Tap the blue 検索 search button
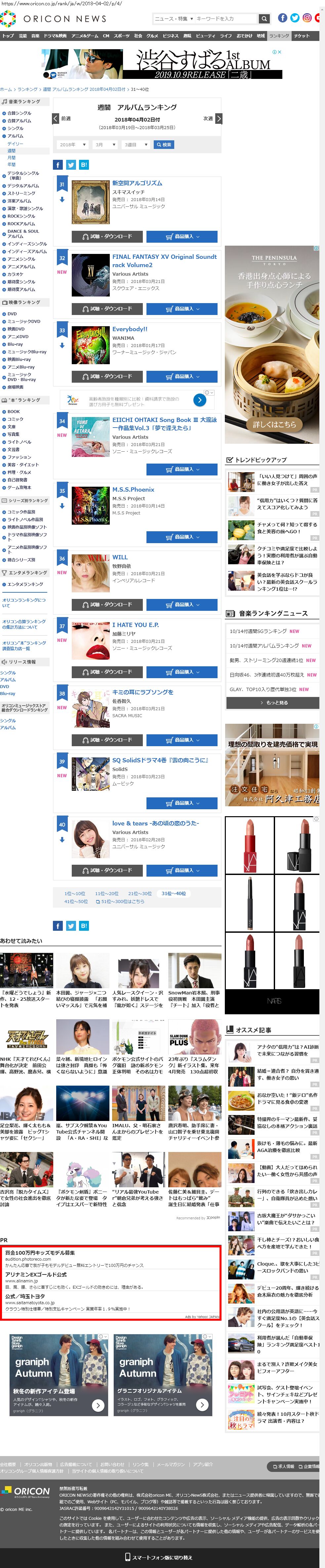325x1568 pixels. (163, 145)
